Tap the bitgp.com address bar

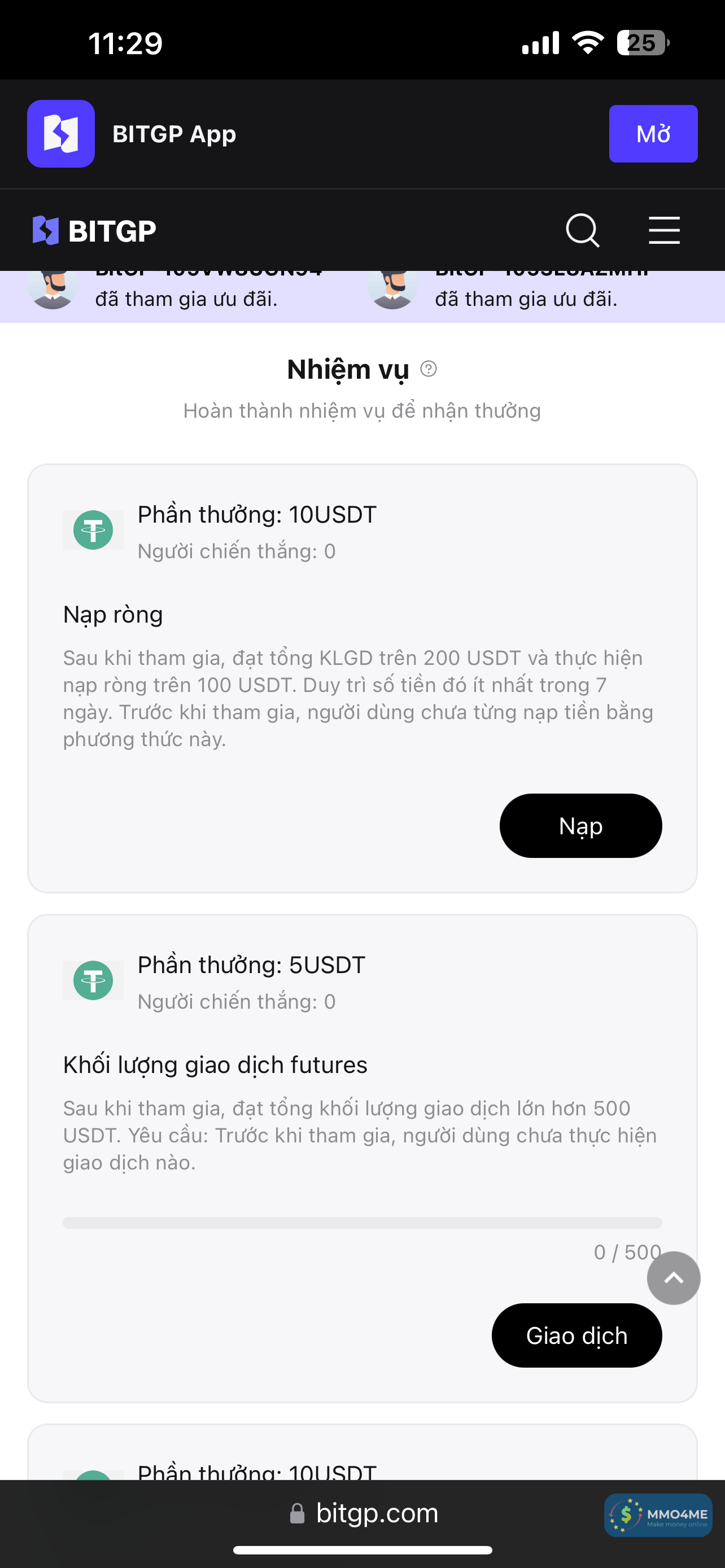coord(364,1513)
